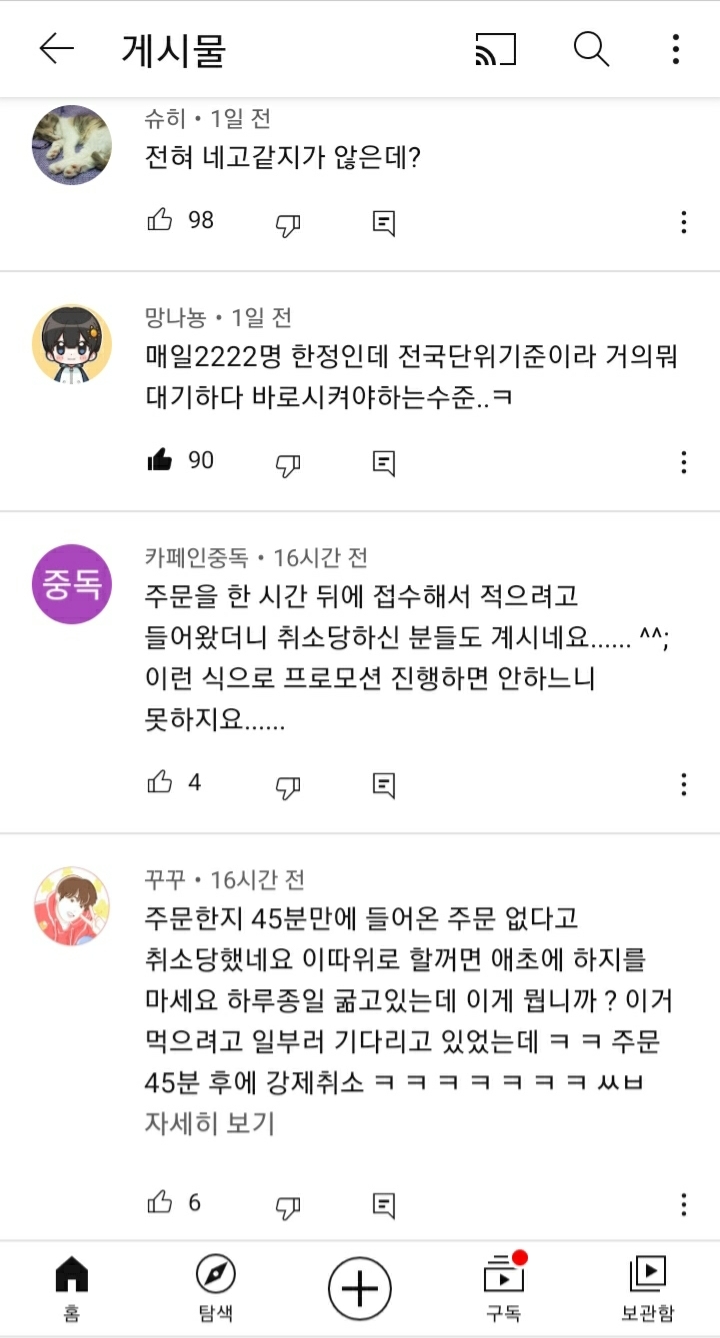Viewport: 720px width, 1338px height.
Task: Remove like from 망나뇽's comment
Action: 160,461
